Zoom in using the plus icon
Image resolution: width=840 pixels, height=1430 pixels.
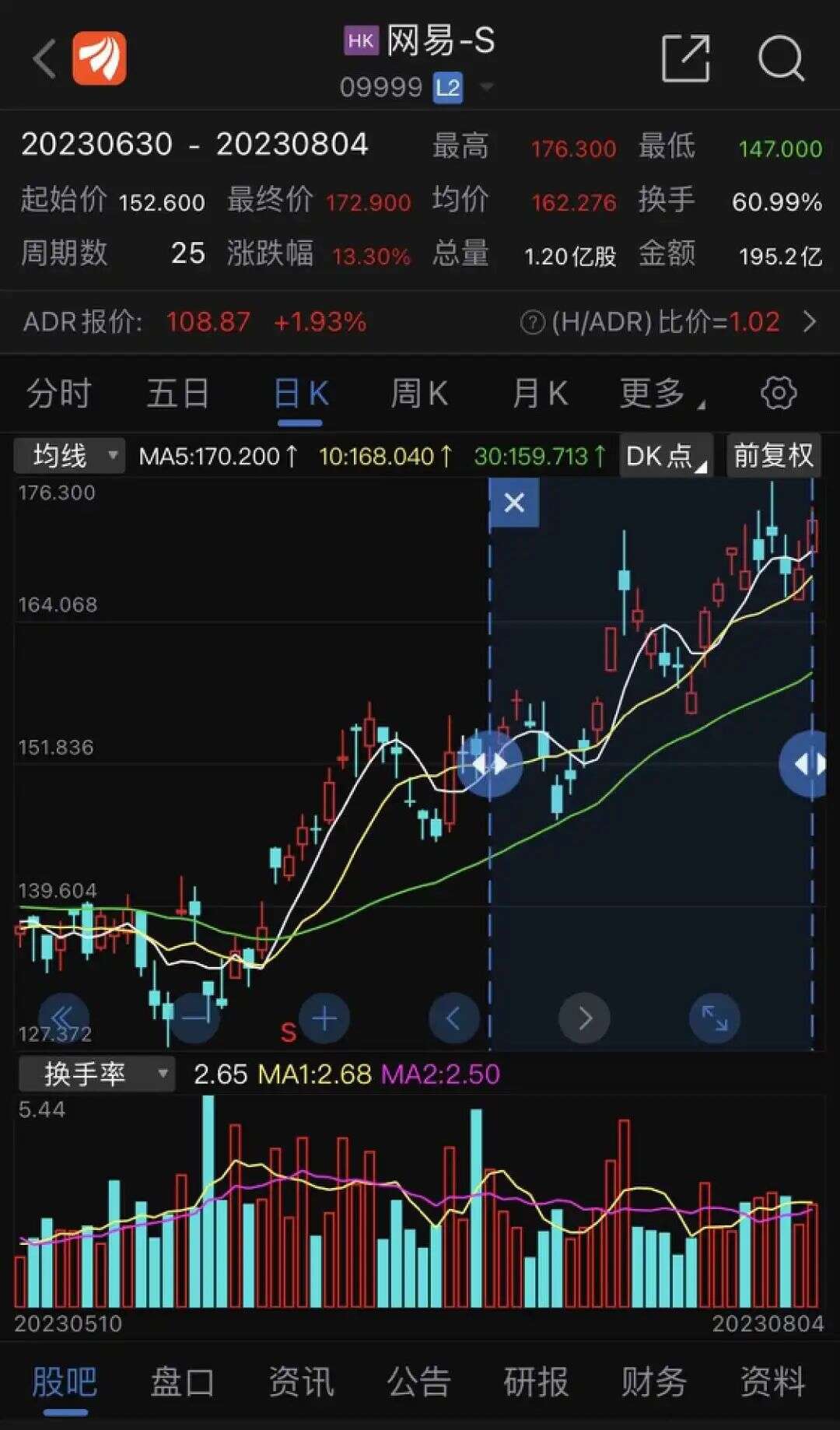[x=323, y=1018]
